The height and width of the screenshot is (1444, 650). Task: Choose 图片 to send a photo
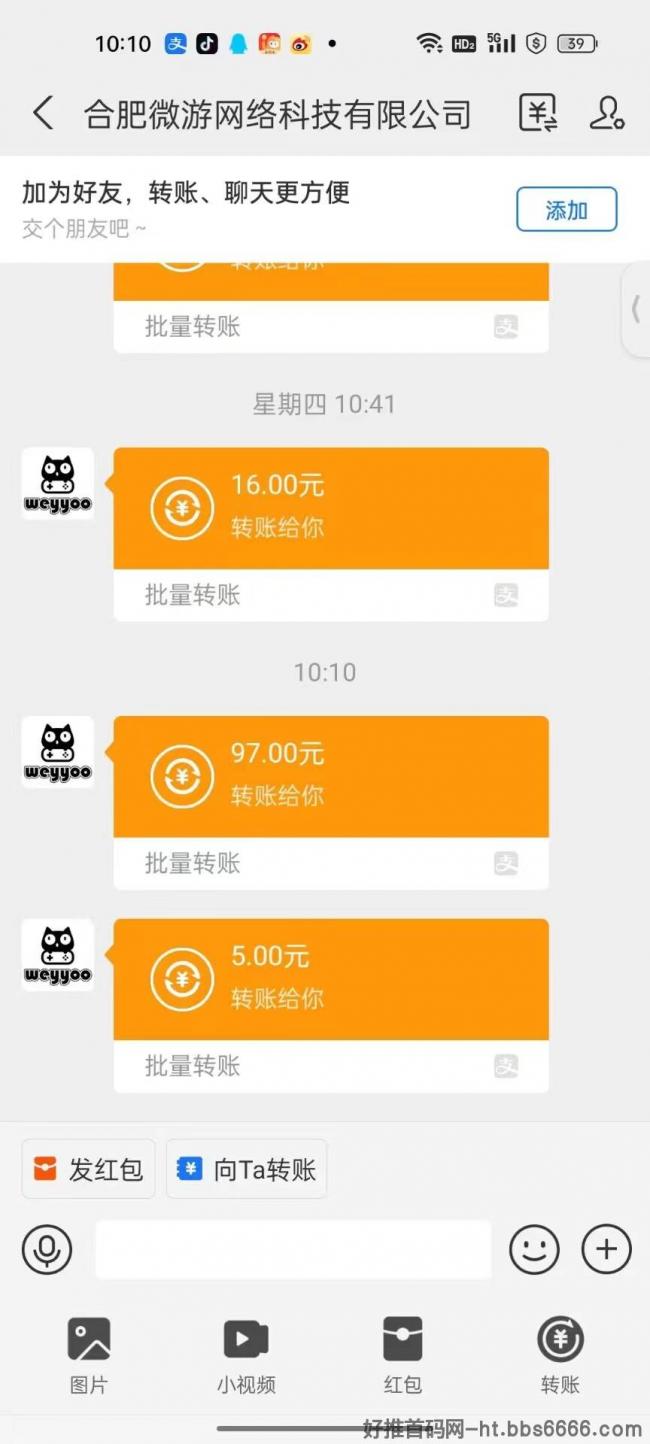pyautogui.click(x=88, y=1356)
